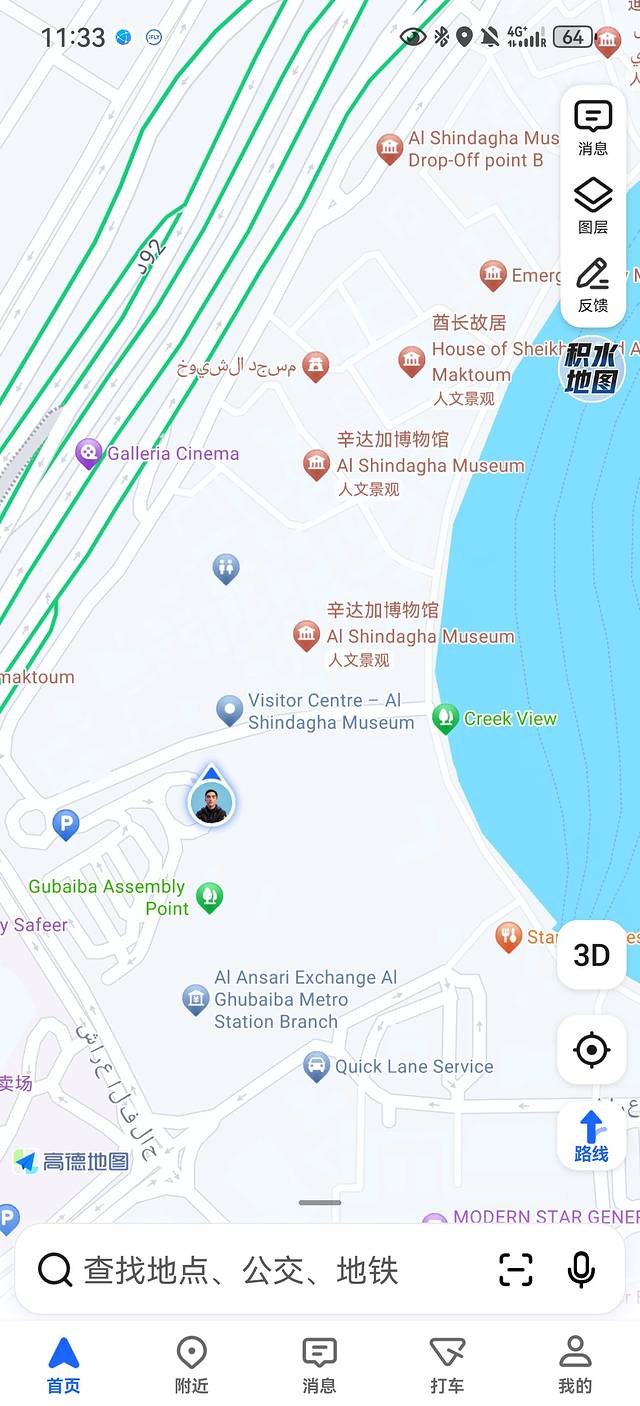Open the scan code icon
Screen dimensions: 640x1406
point(516,1269)
